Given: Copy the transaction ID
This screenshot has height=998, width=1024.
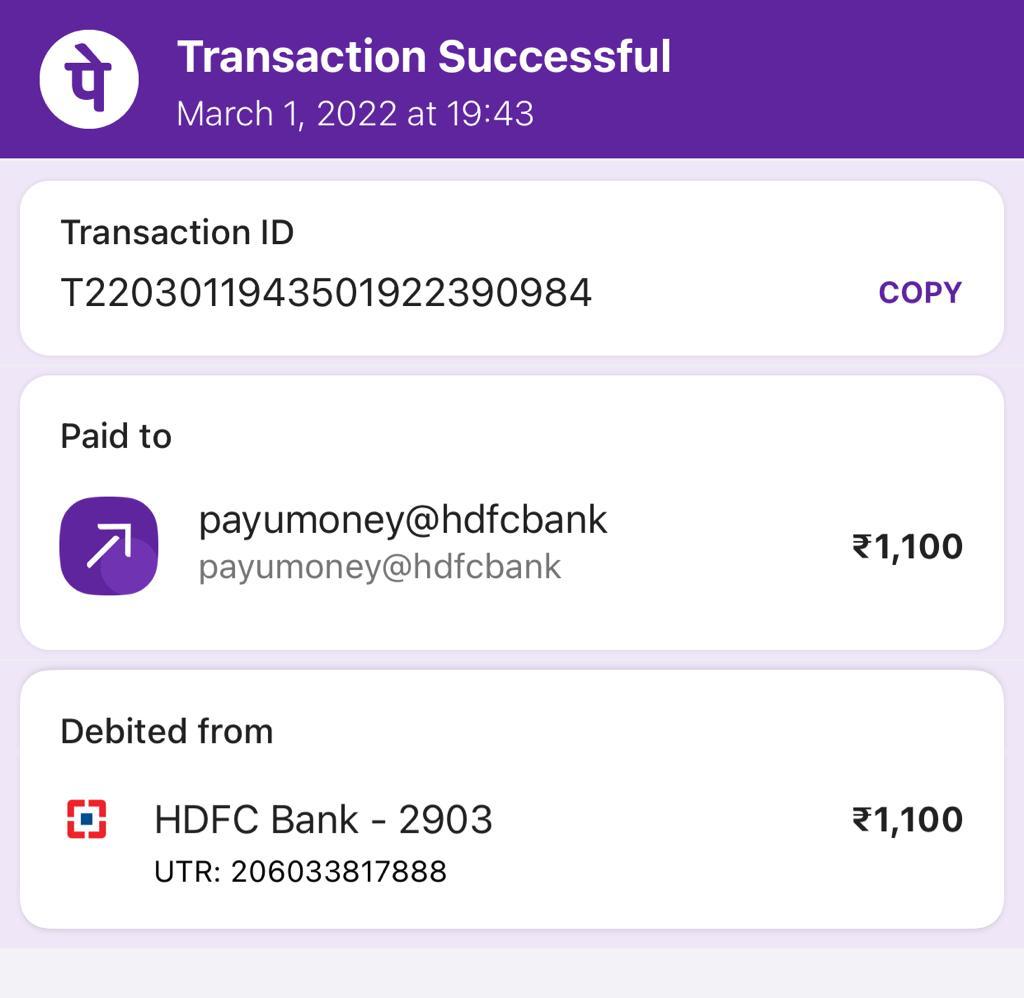Looking at the screenshot, I should (x=919, y=293).
